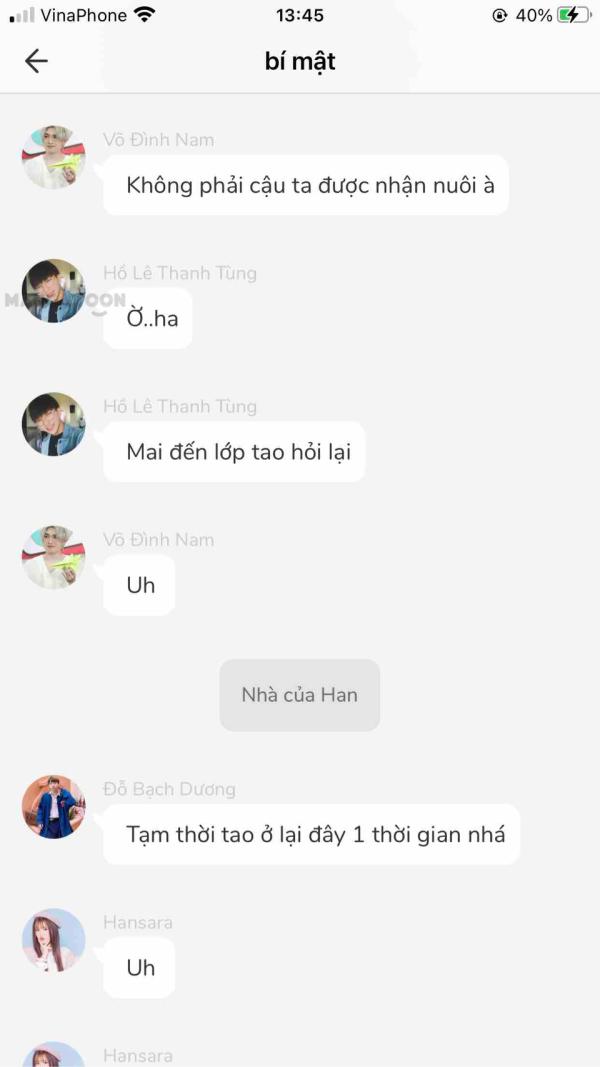Go back using the header arrow
Viewport: 600px width, 1067px height.
pyautogui.click(x=36, y=61)
